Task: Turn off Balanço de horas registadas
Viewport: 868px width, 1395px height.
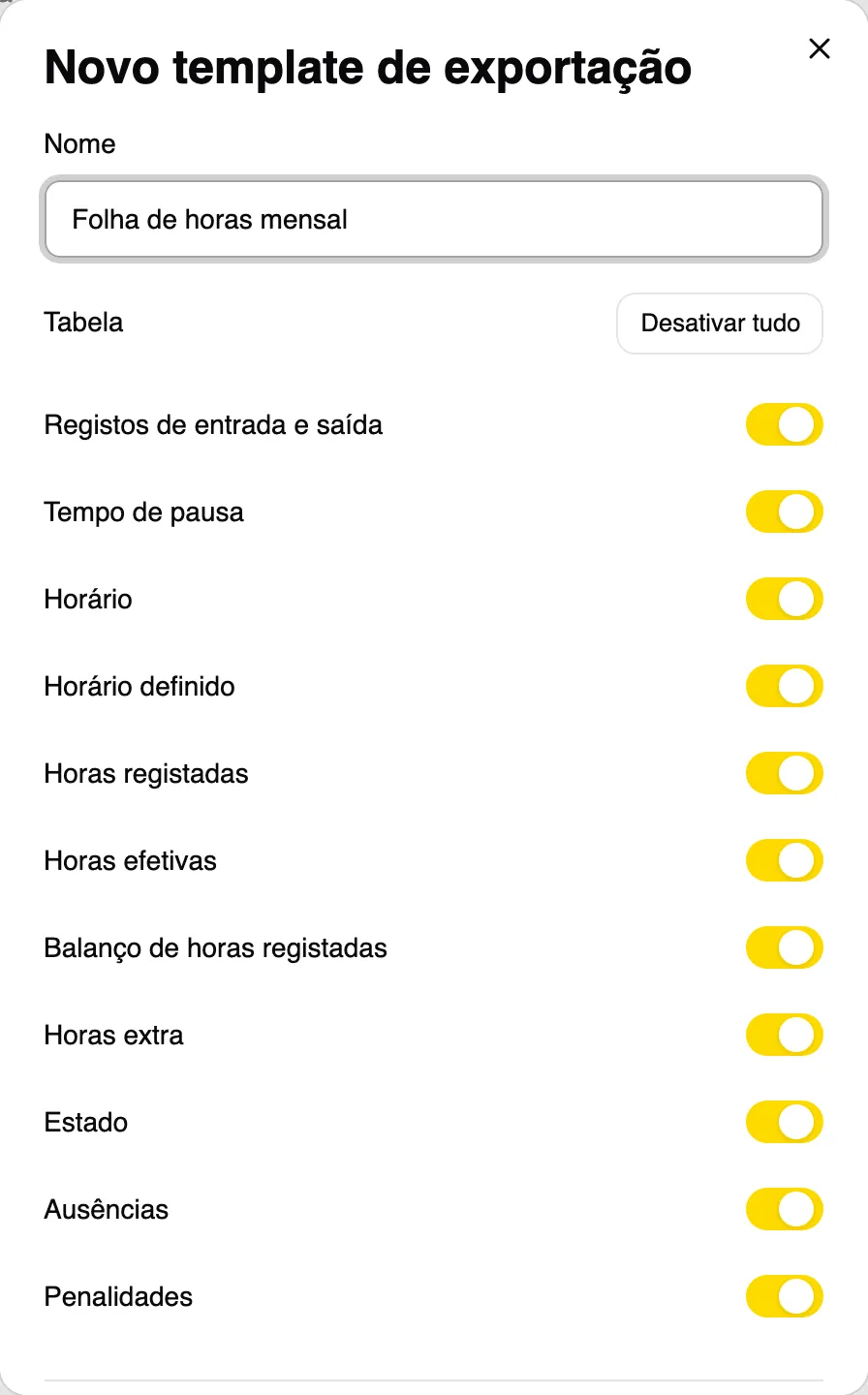Action: pyautogui.click(x=785, y=948)
